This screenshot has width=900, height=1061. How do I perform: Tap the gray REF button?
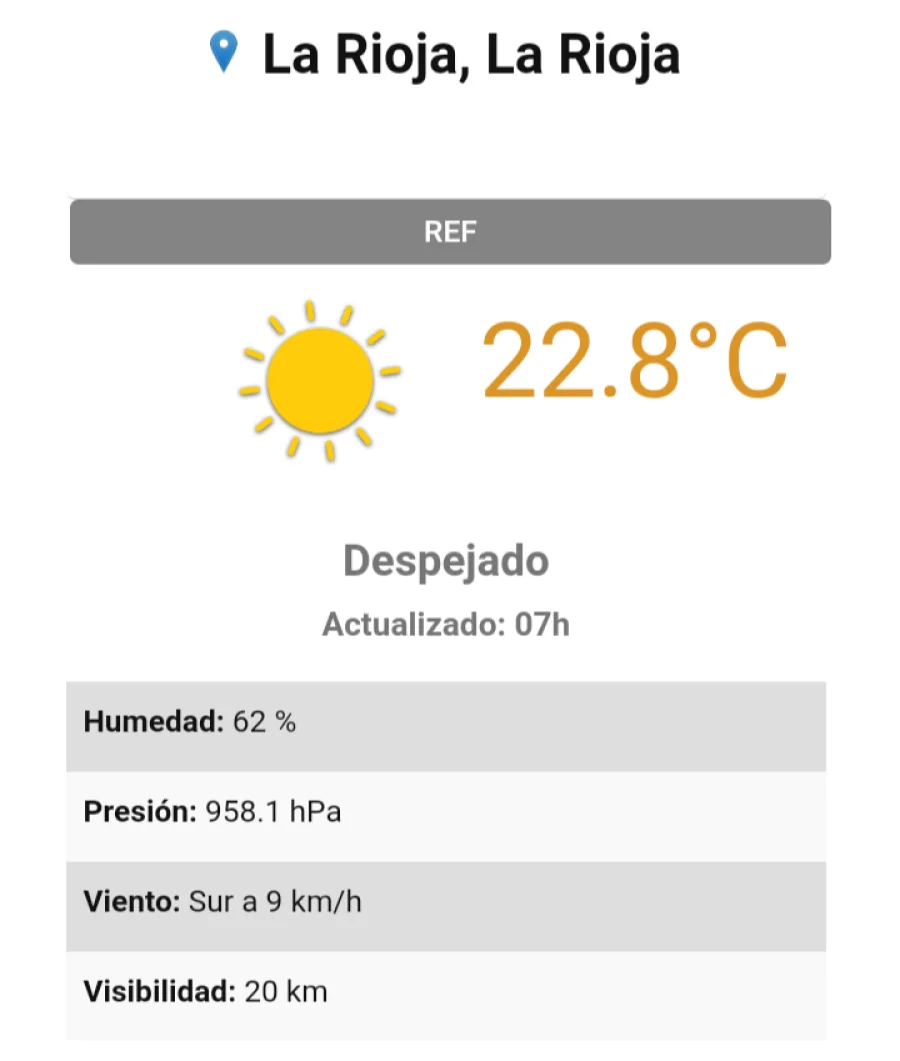click(x=450, y=232)
